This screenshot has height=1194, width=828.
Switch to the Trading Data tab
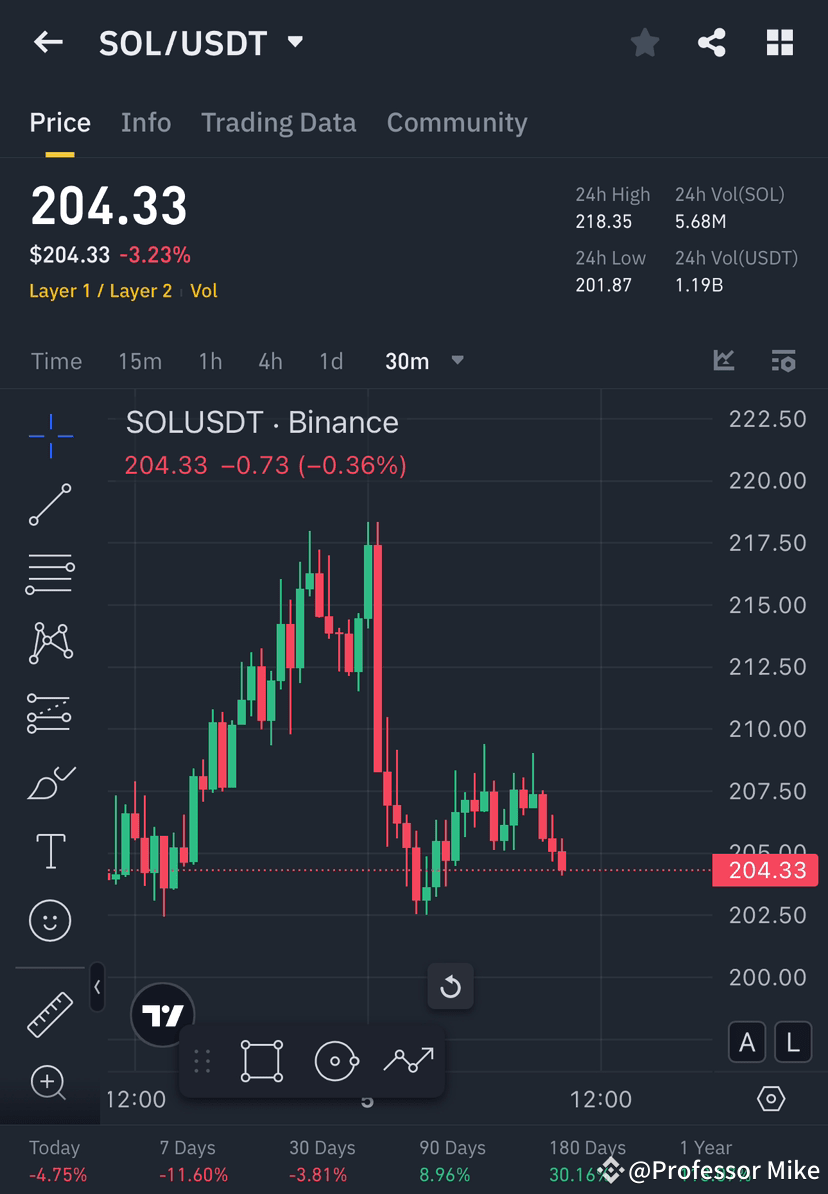[x=279, y=122]
